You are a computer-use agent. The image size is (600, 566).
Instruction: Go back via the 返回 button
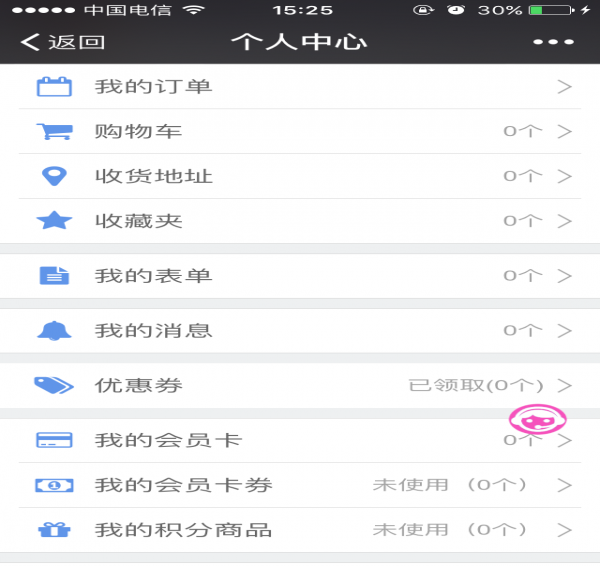(x=63, y=42)
